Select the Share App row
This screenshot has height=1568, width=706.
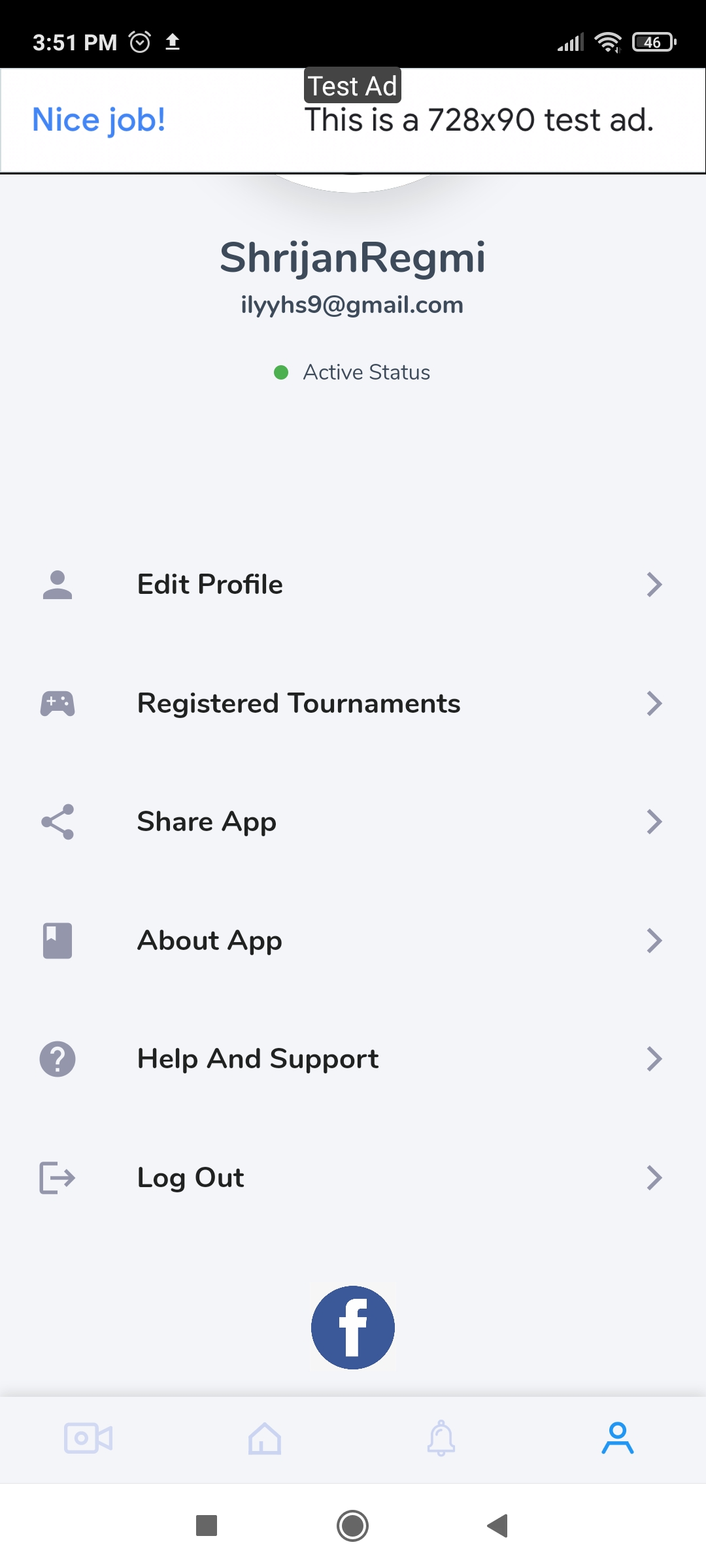353,822
